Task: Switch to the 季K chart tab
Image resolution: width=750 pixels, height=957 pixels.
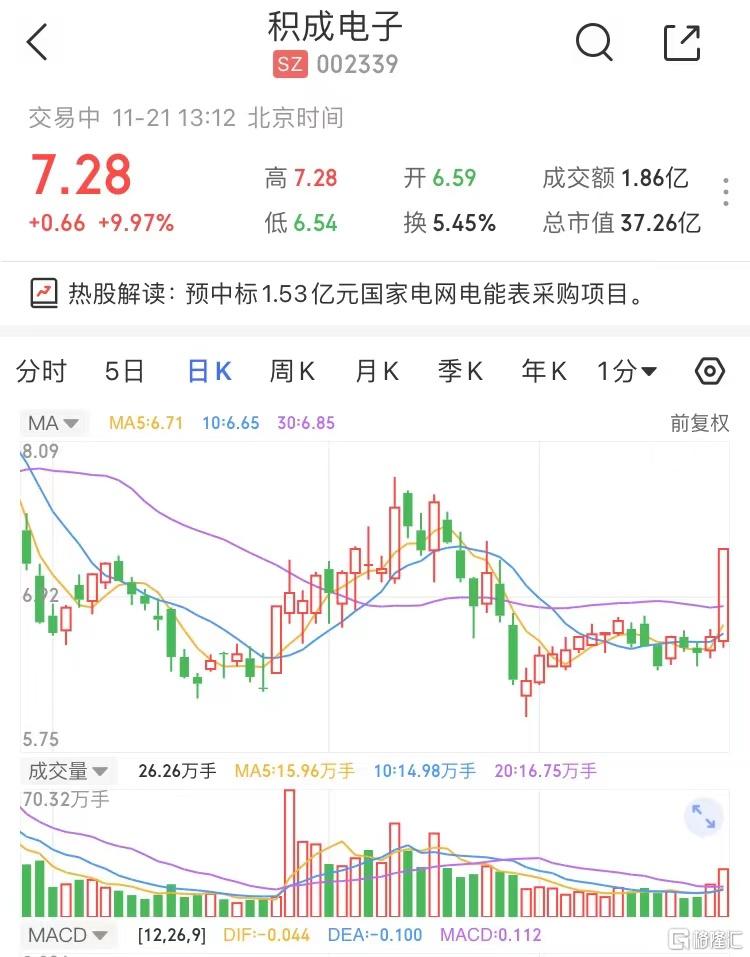Action: [460, 372]
